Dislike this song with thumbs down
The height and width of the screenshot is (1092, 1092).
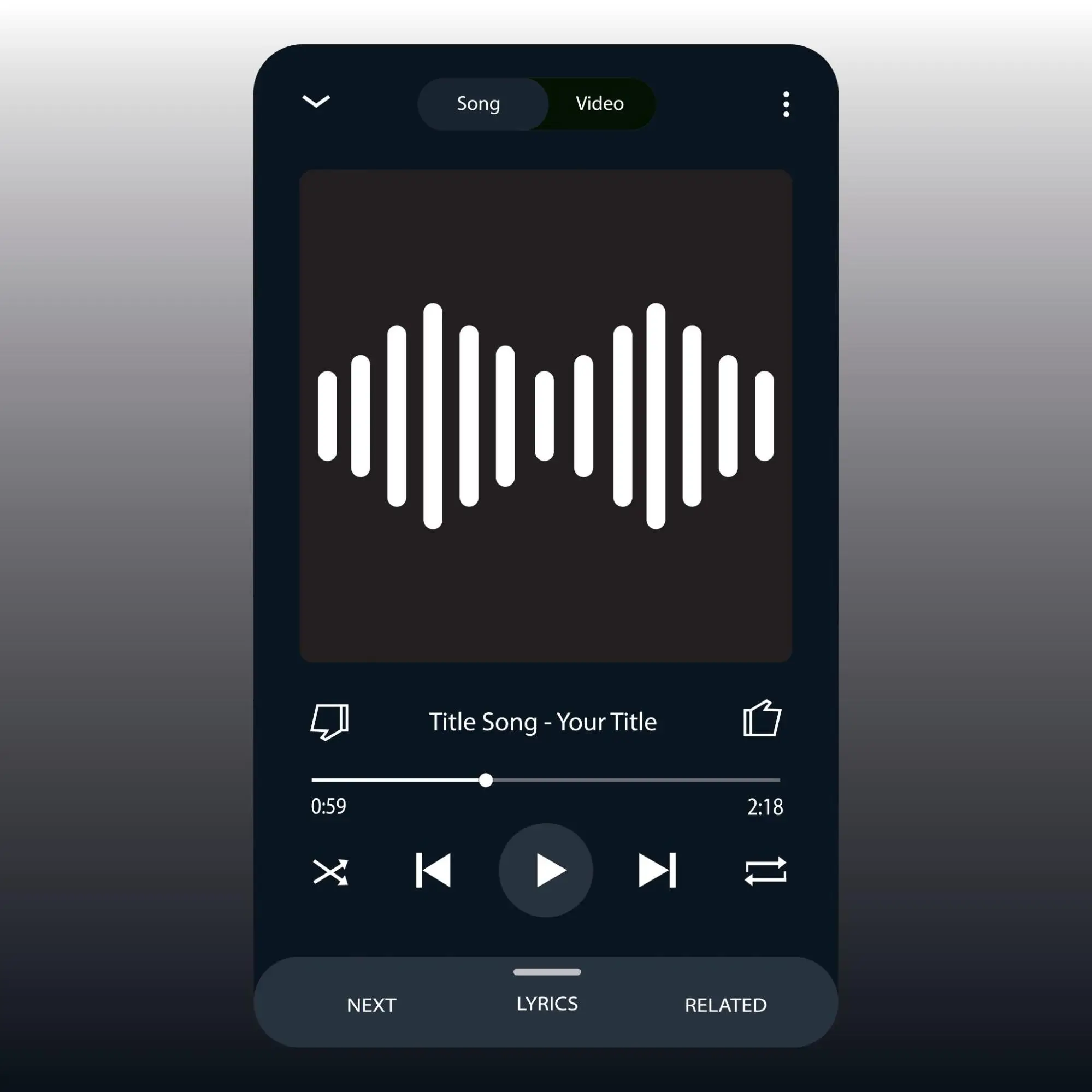pos(330,721)
